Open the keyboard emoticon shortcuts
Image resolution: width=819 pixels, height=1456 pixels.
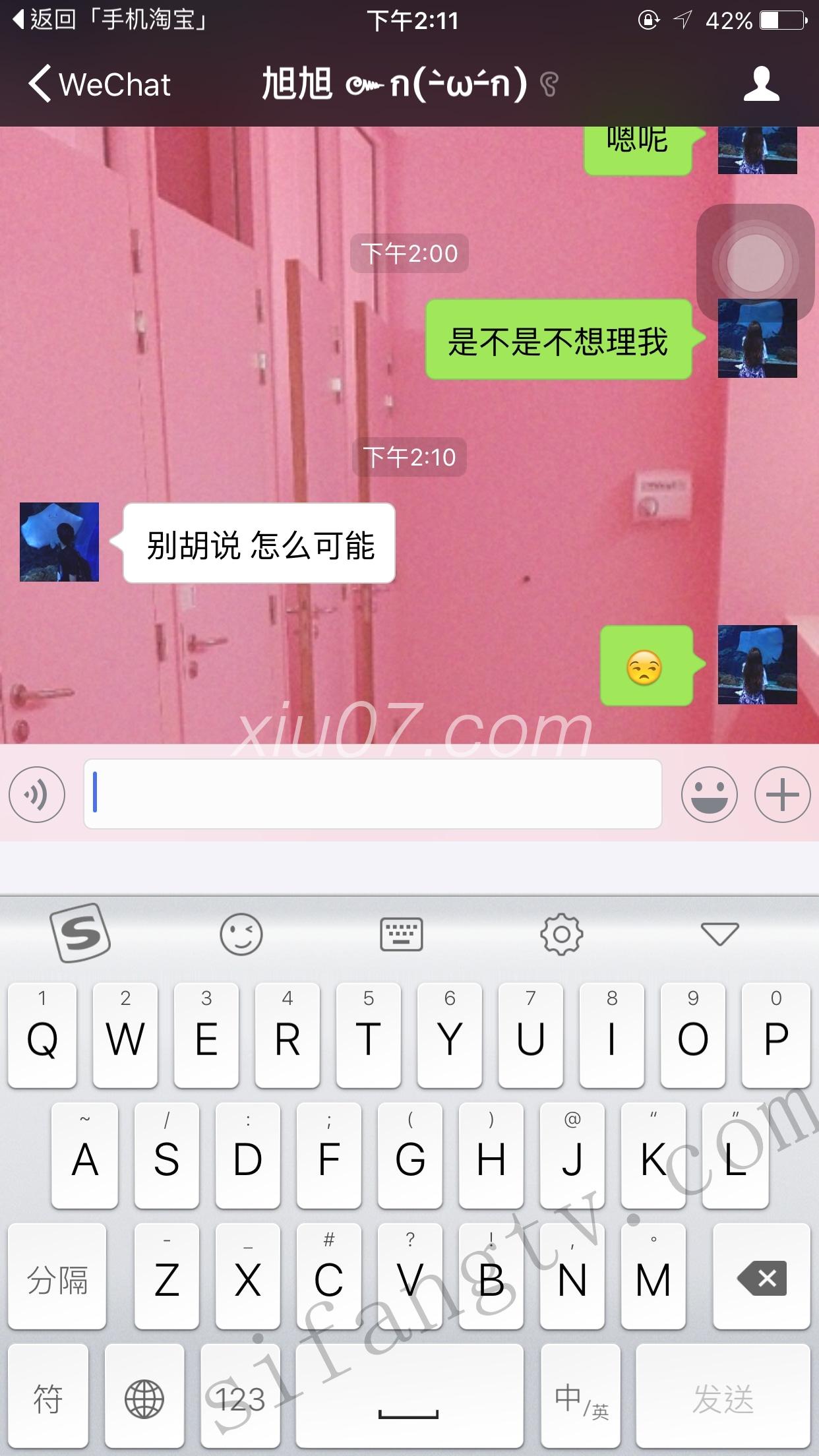click(241, 934)
